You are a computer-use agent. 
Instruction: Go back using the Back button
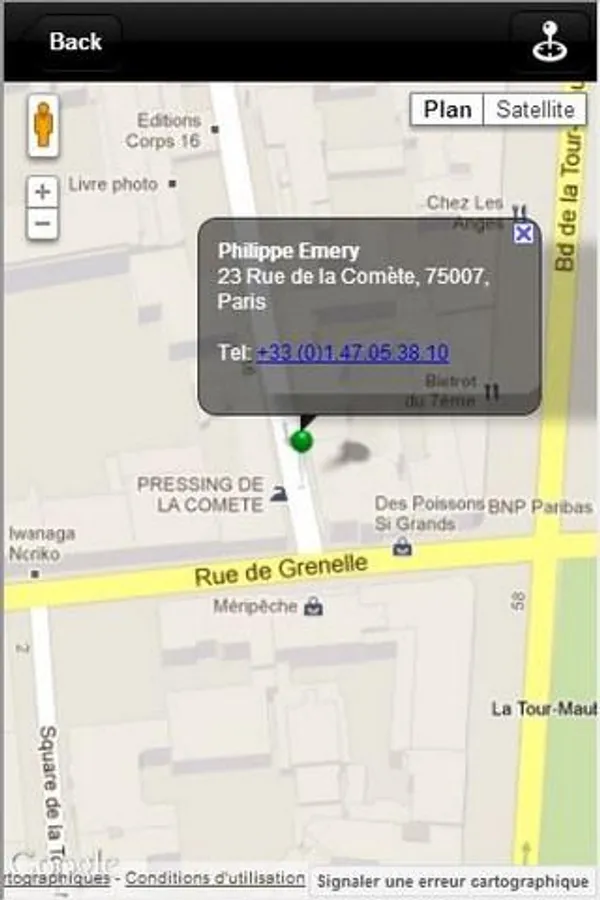76,42
